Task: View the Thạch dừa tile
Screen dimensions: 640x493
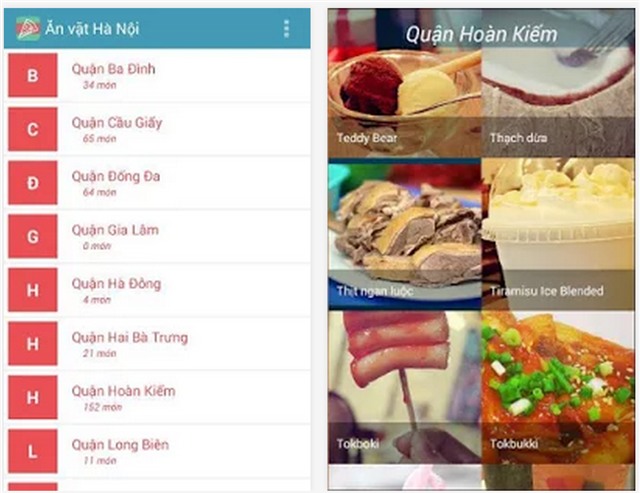Action: [x=557, y=100]
